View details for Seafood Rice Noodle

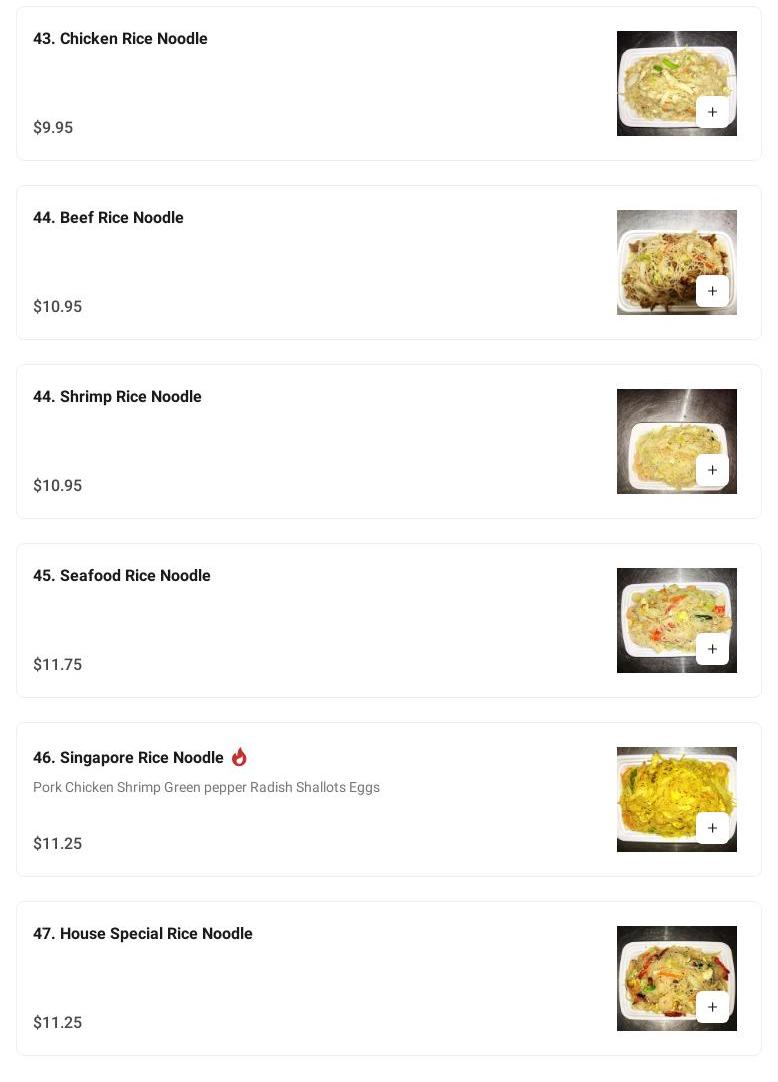[x=121, y=576]
